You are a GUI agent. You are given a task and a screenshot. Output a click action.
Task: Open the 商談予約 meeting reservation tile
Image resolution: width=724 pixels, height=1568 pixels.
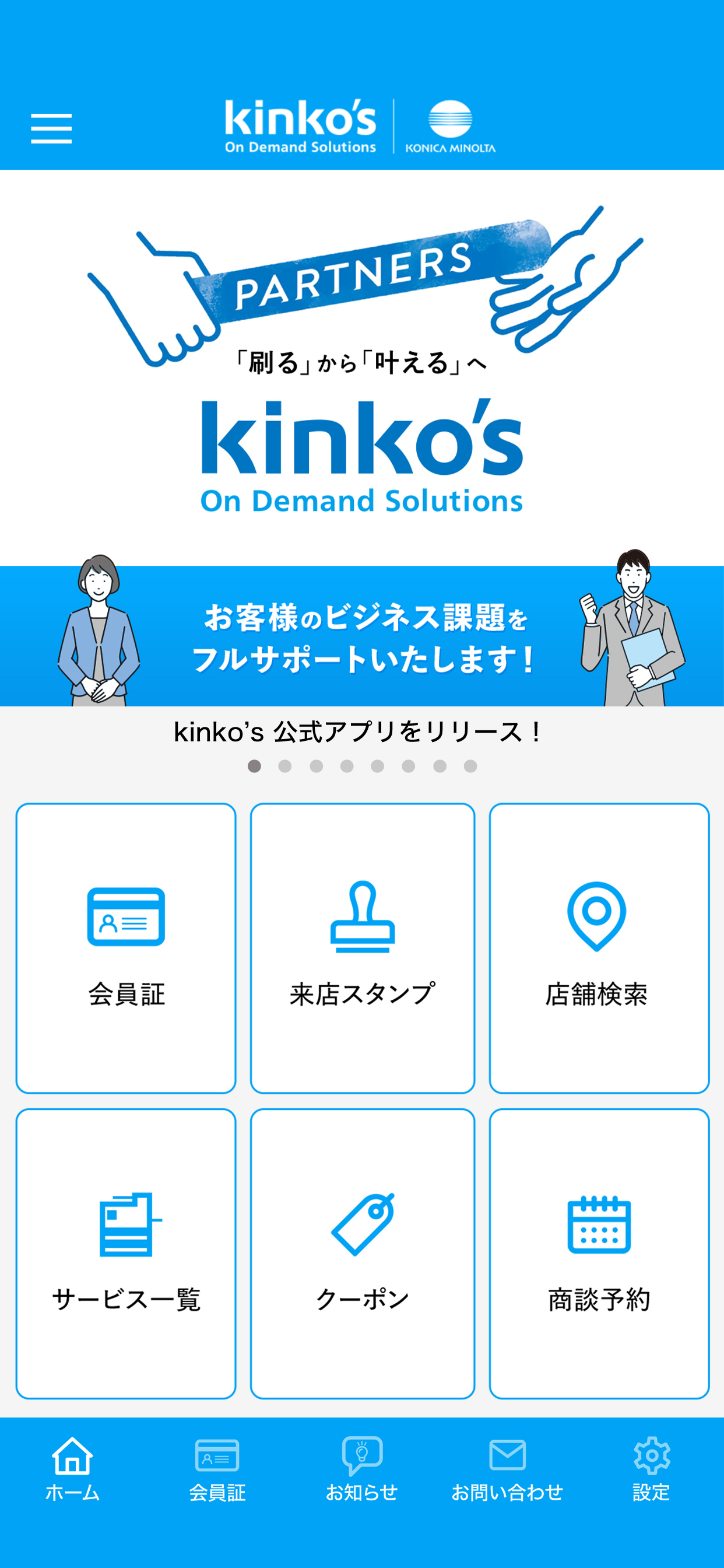(599, 1254)
